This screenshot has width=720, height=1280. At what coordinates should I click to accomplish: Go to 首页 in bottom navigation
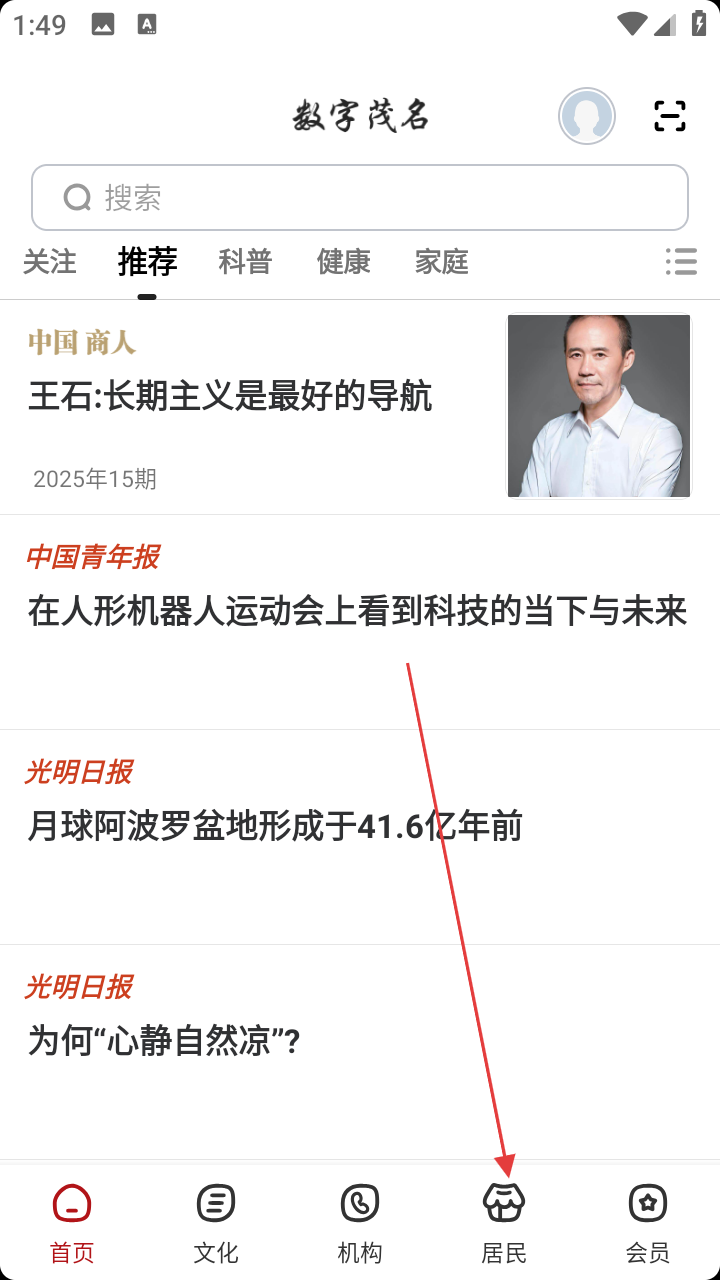click(x=72, y=1222)
